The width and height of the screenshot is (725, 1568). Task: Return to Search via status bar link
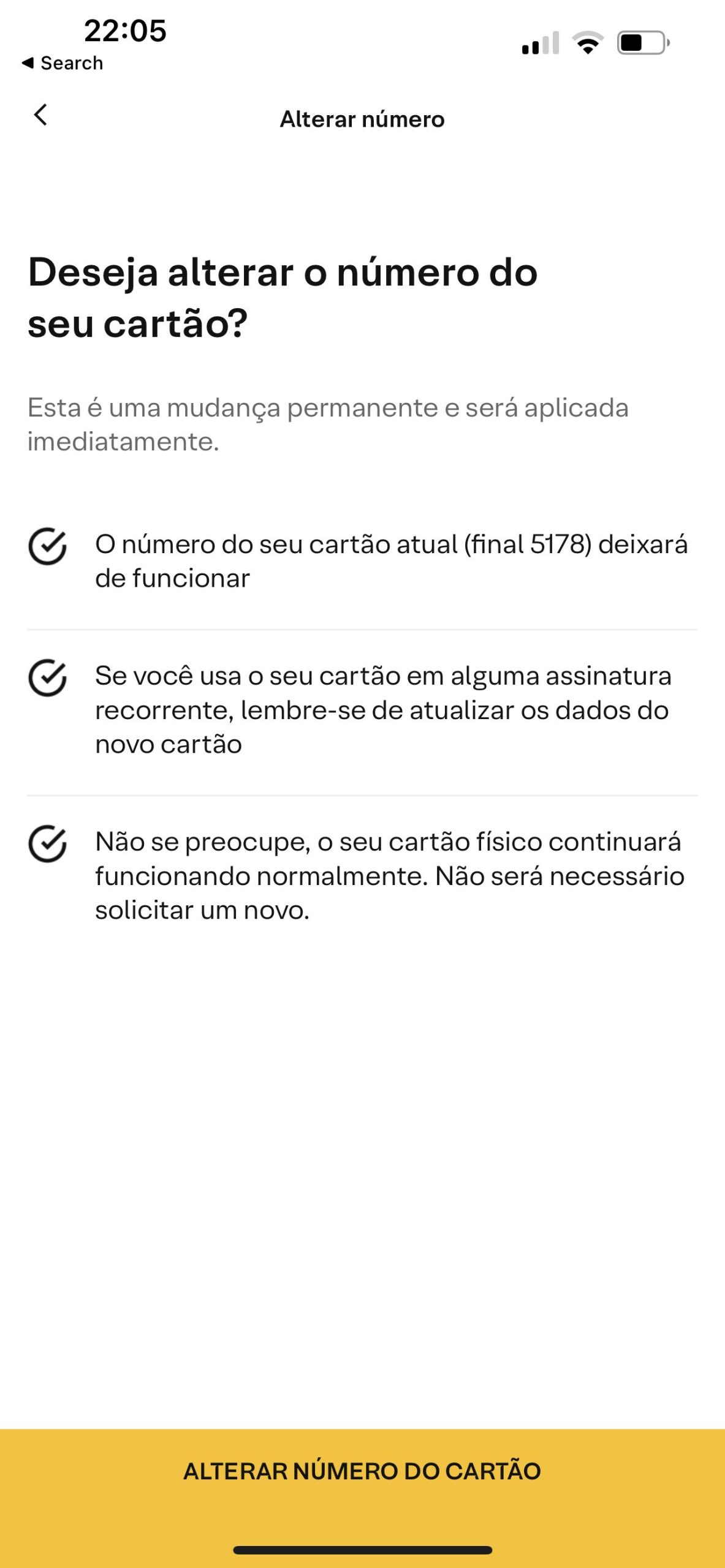(62, 63)
